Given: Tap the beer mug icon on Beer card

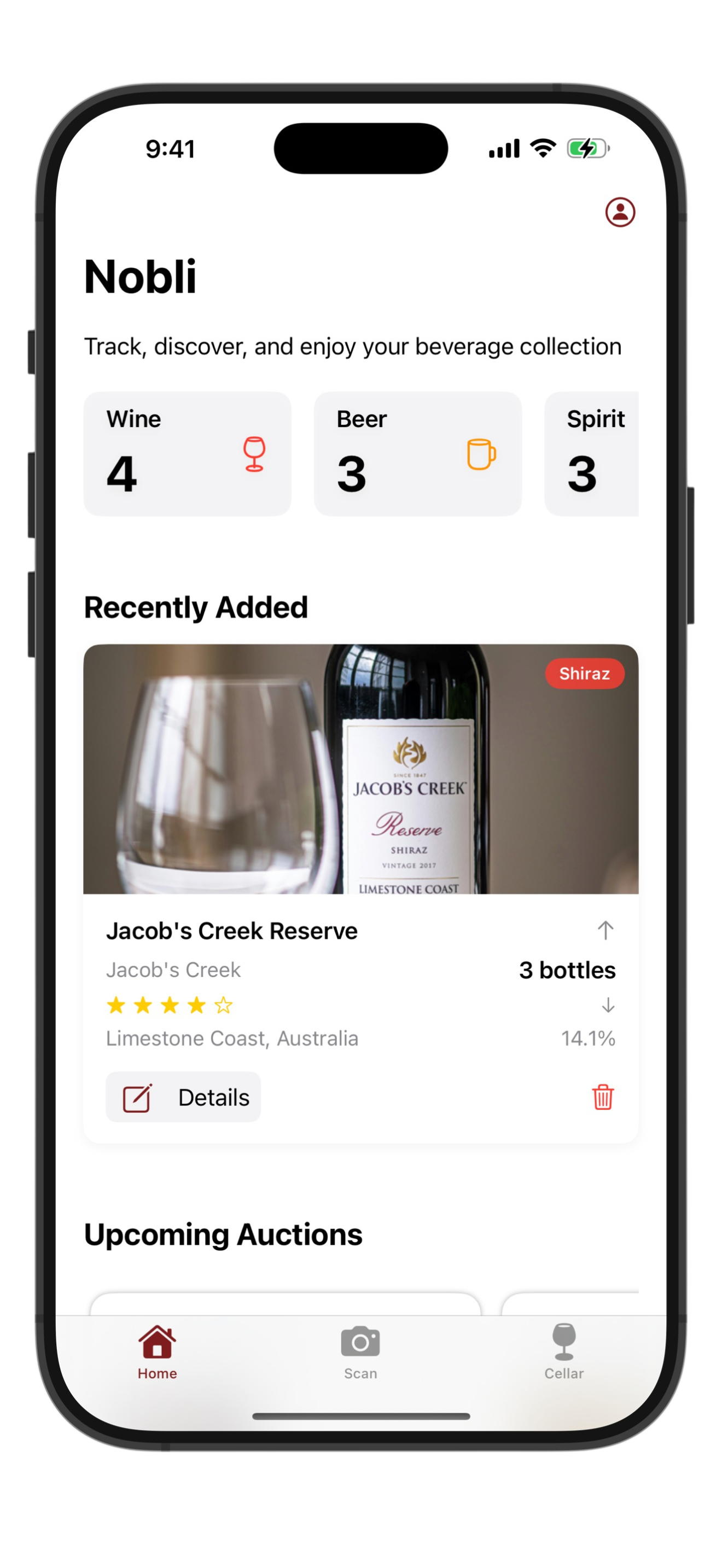Looking at the screenshot, I should 481,453.
